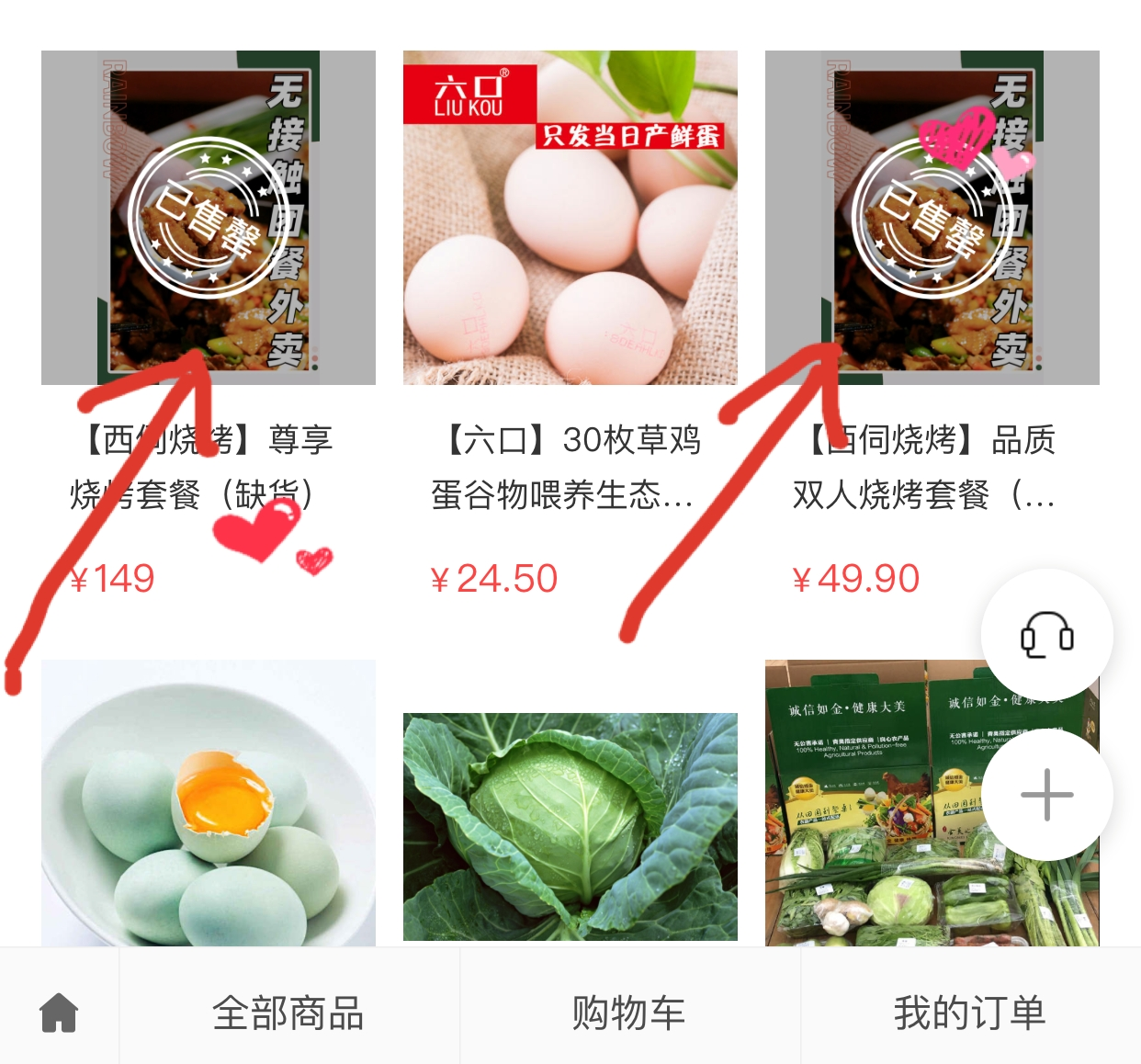Open 西伺烧烤 尊享烧烤套餐 product card
1141x1064 pixels.
[x=209, y=219]
